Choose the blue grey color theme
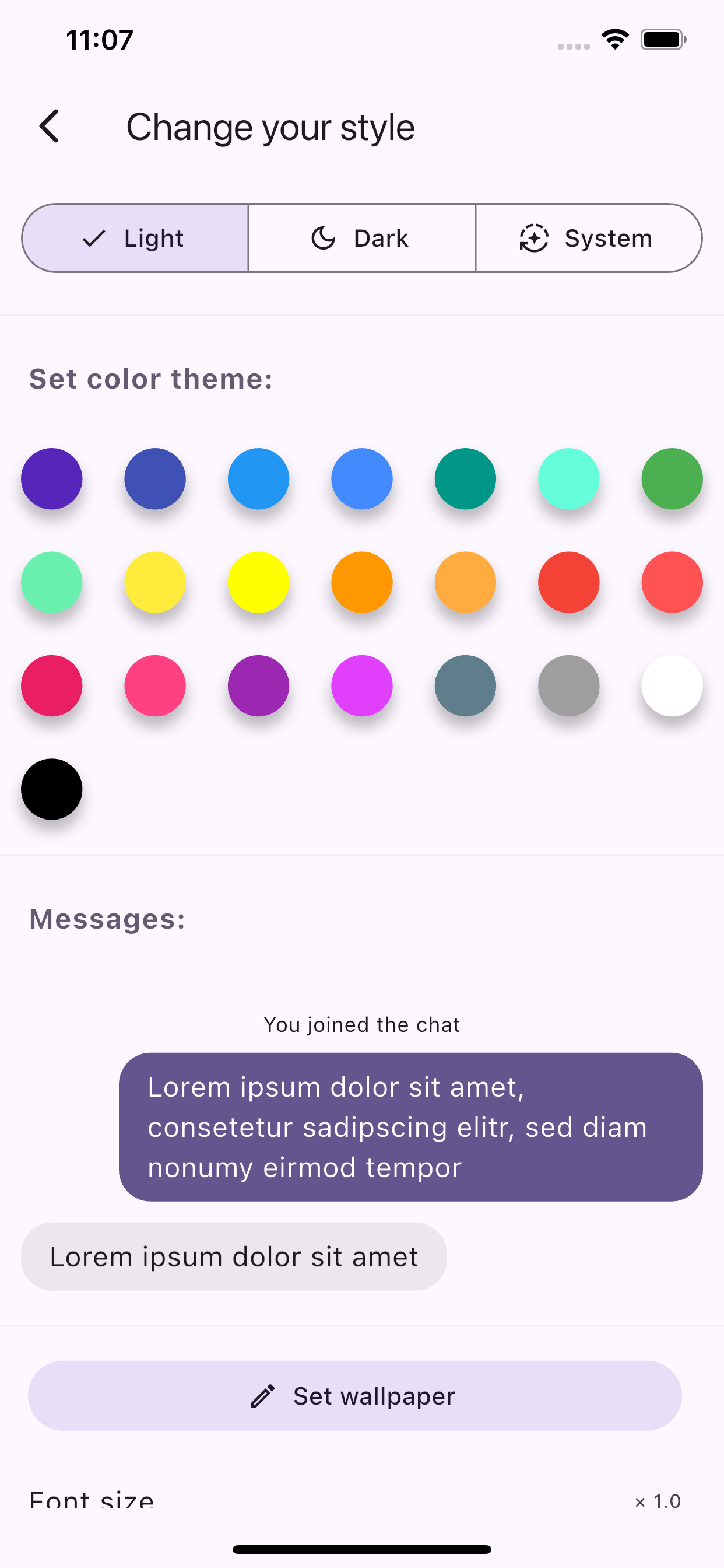The image size is (724, 1568). point(465,686)
